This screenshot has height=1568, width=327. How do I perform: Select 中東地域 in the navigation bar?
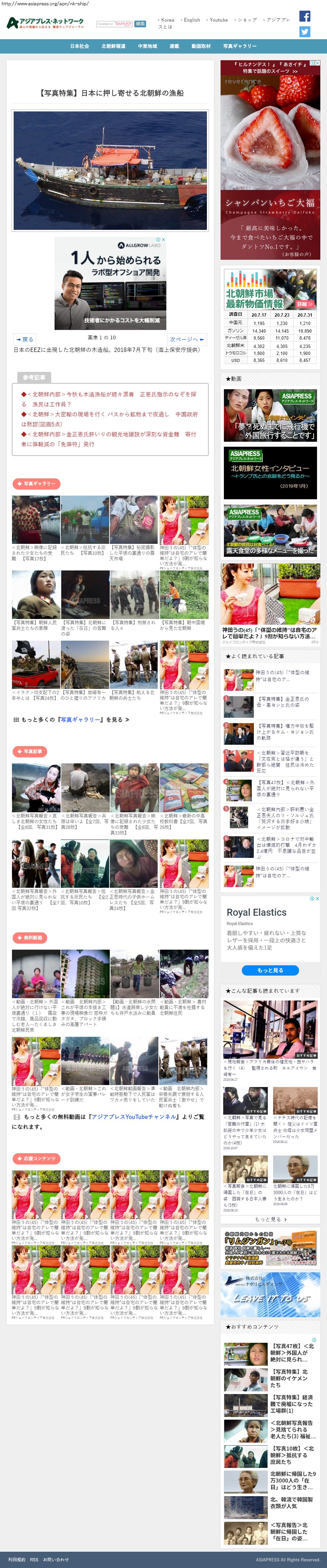(x=147, y=46)
